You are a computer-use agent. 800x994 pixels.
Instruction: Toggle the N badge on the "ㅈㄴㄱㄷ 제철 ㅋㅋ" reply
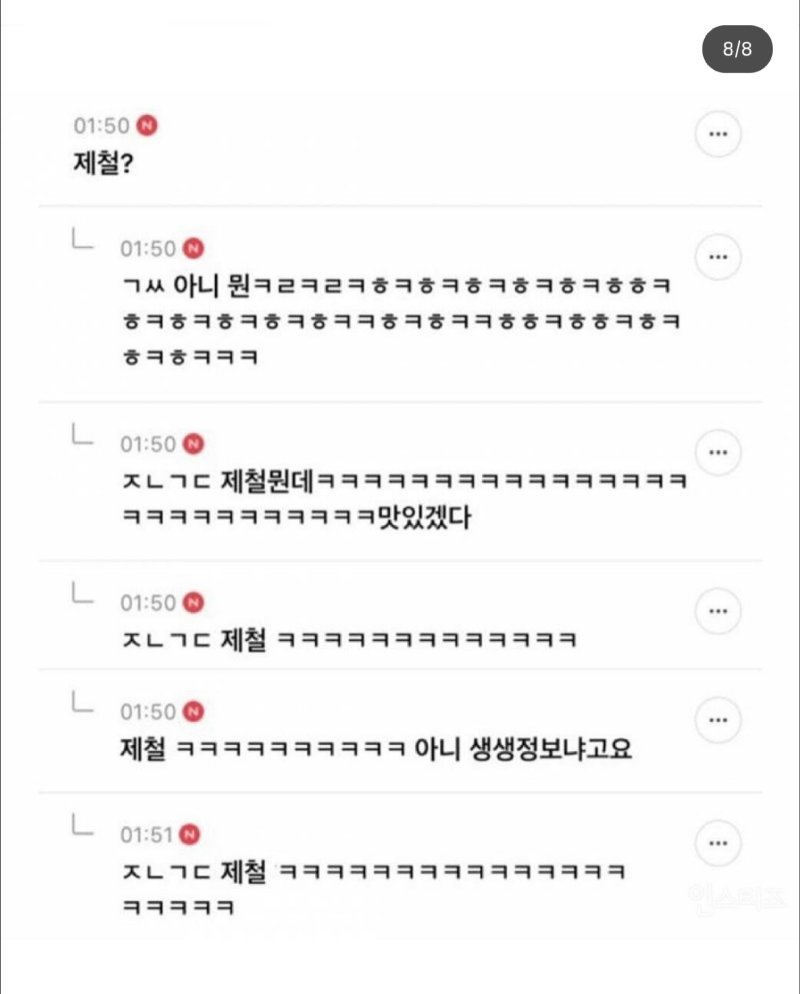pos(195,602)
